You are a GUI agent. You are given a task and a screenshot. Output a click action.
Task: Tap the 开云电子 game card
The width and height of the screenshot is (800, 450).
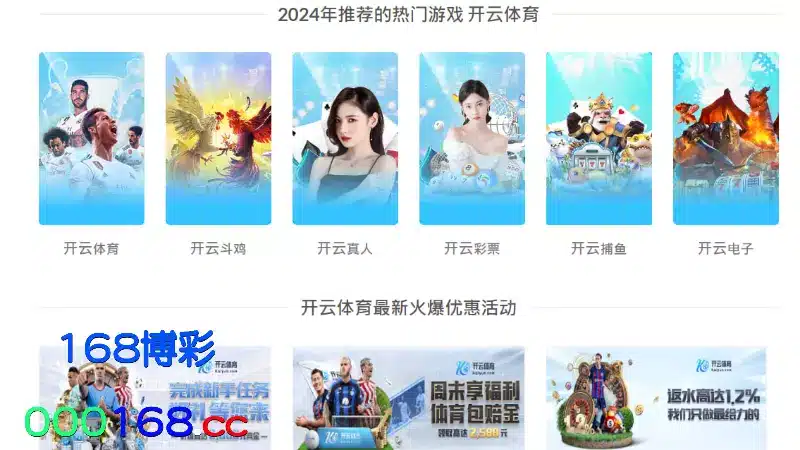point(725,138)
